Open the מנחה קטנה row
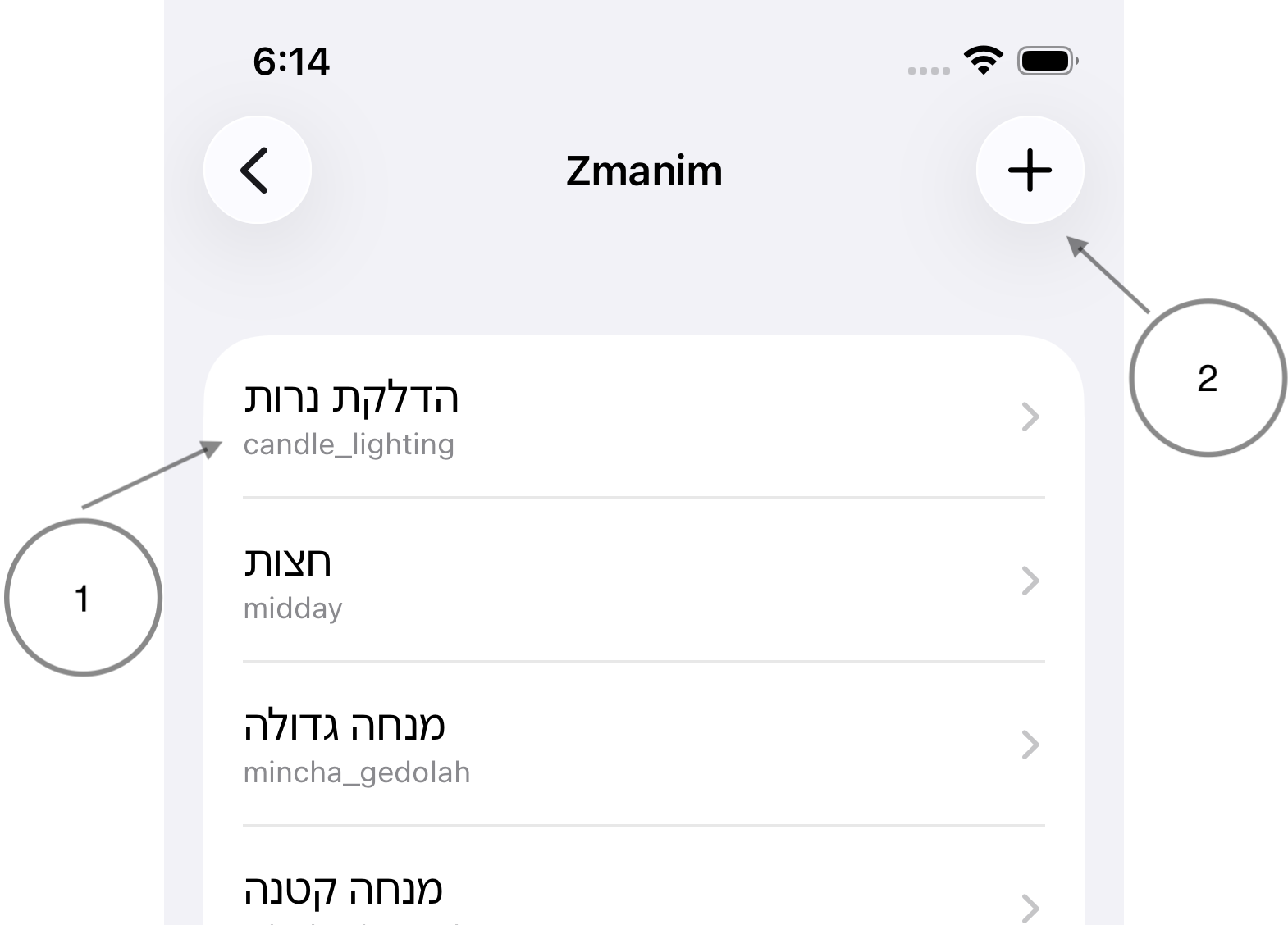Image resolution: width=1288 pixels, height=925 pixels. (643, 894)
